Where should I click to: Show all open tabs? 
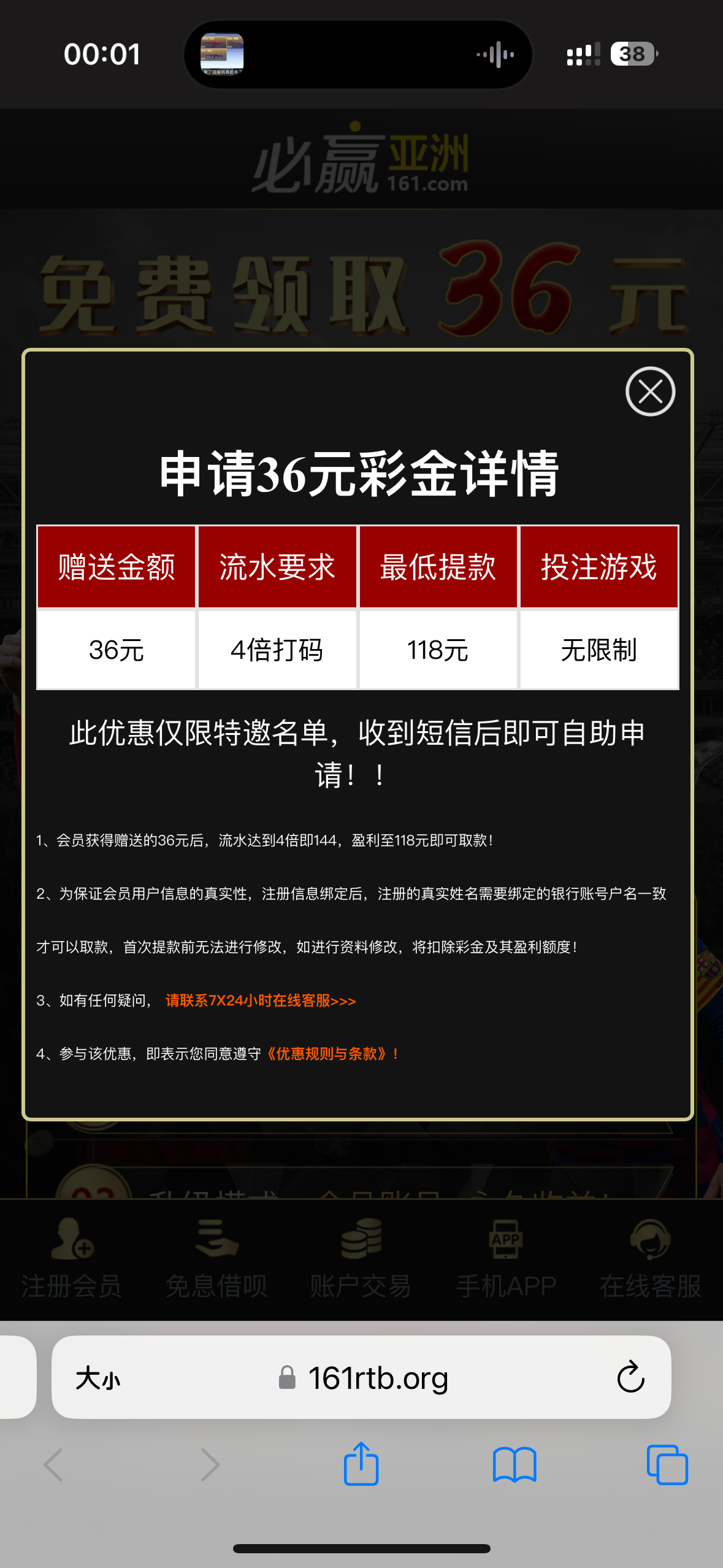tap(667, 1465)
